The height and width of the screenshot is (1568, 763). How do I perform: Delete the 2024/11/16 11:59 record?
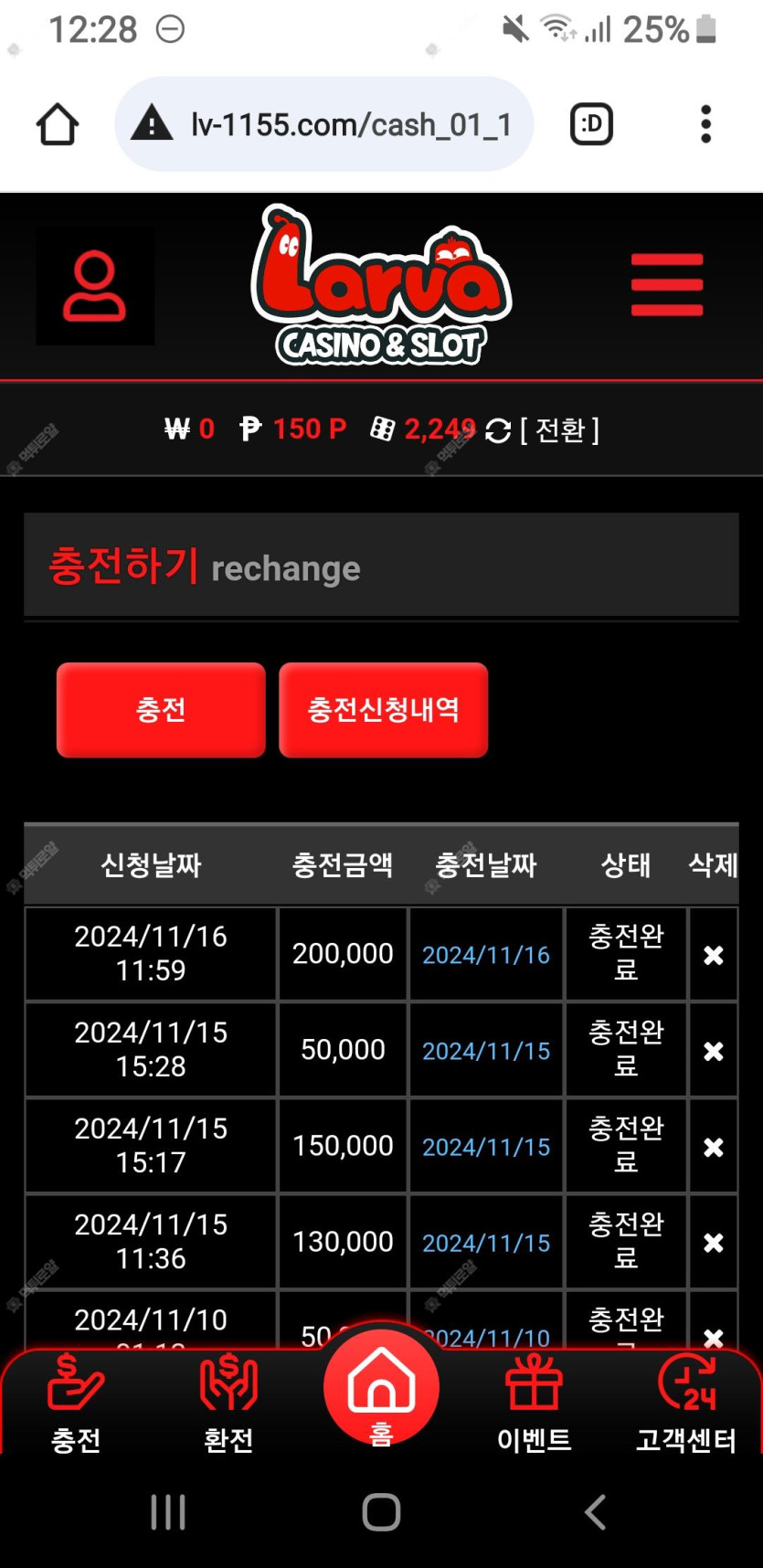(x=713, y=955)
